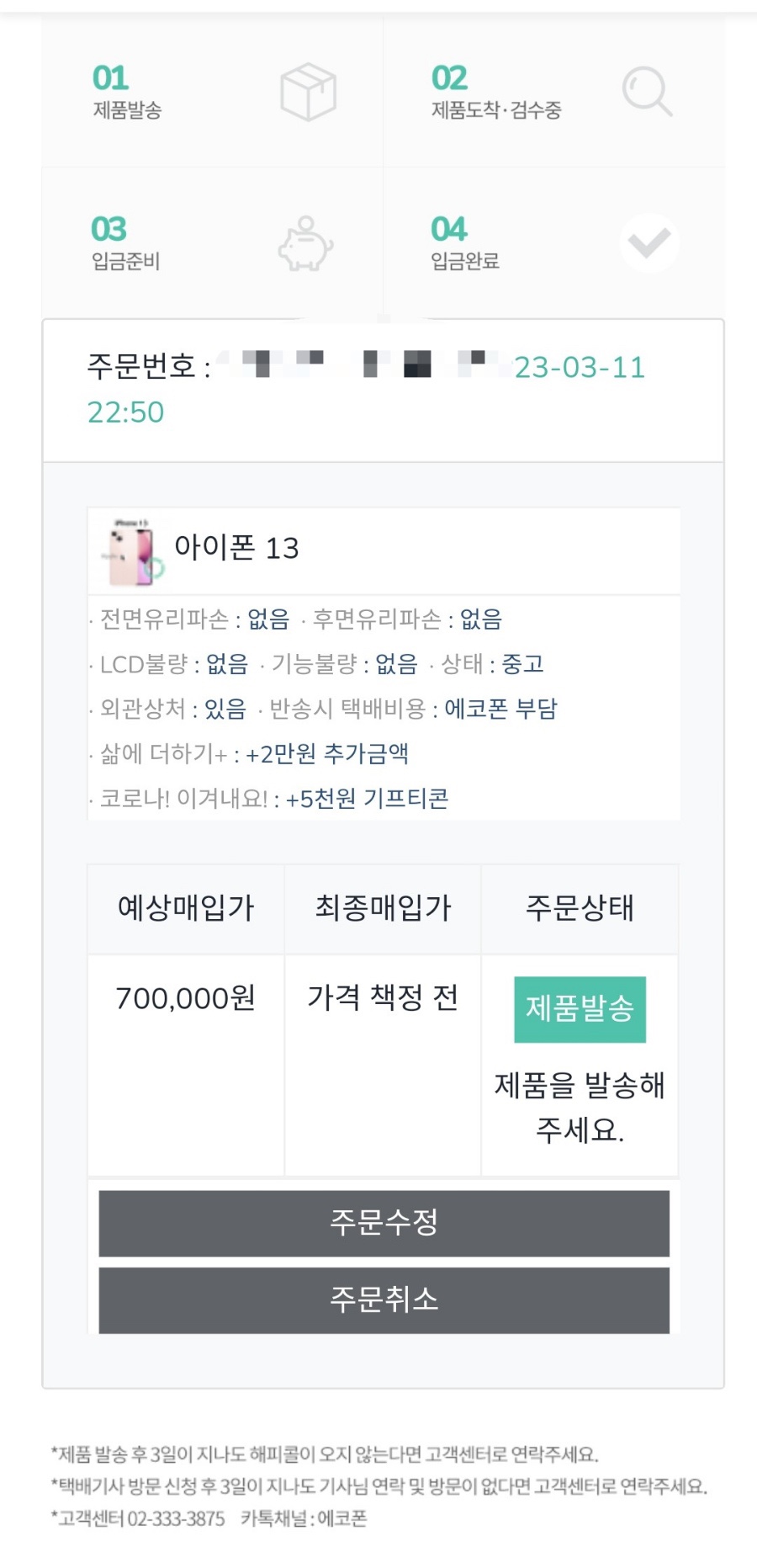Cancel the order with 주문취소
Screen dimensions: 757x1568
click(x=384, y=1300)
